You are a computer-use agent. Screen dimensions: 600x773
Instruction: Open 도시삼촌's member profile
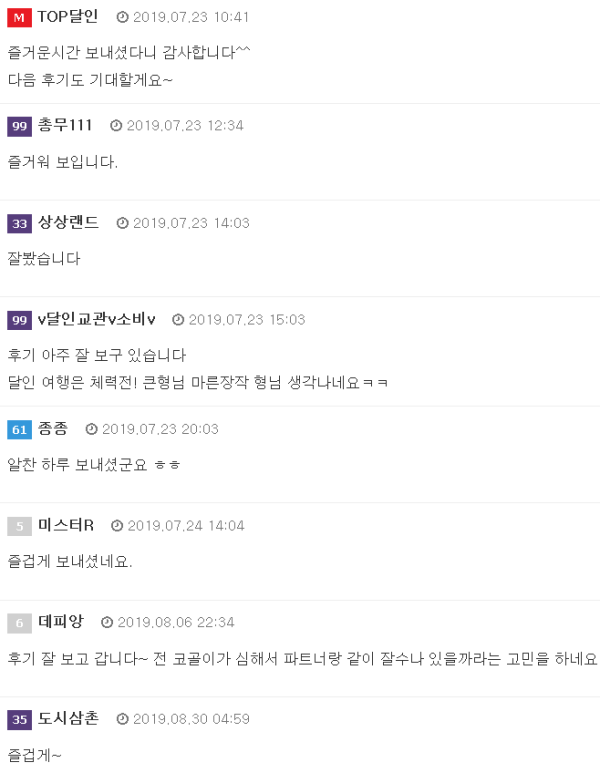click(68, 718)
